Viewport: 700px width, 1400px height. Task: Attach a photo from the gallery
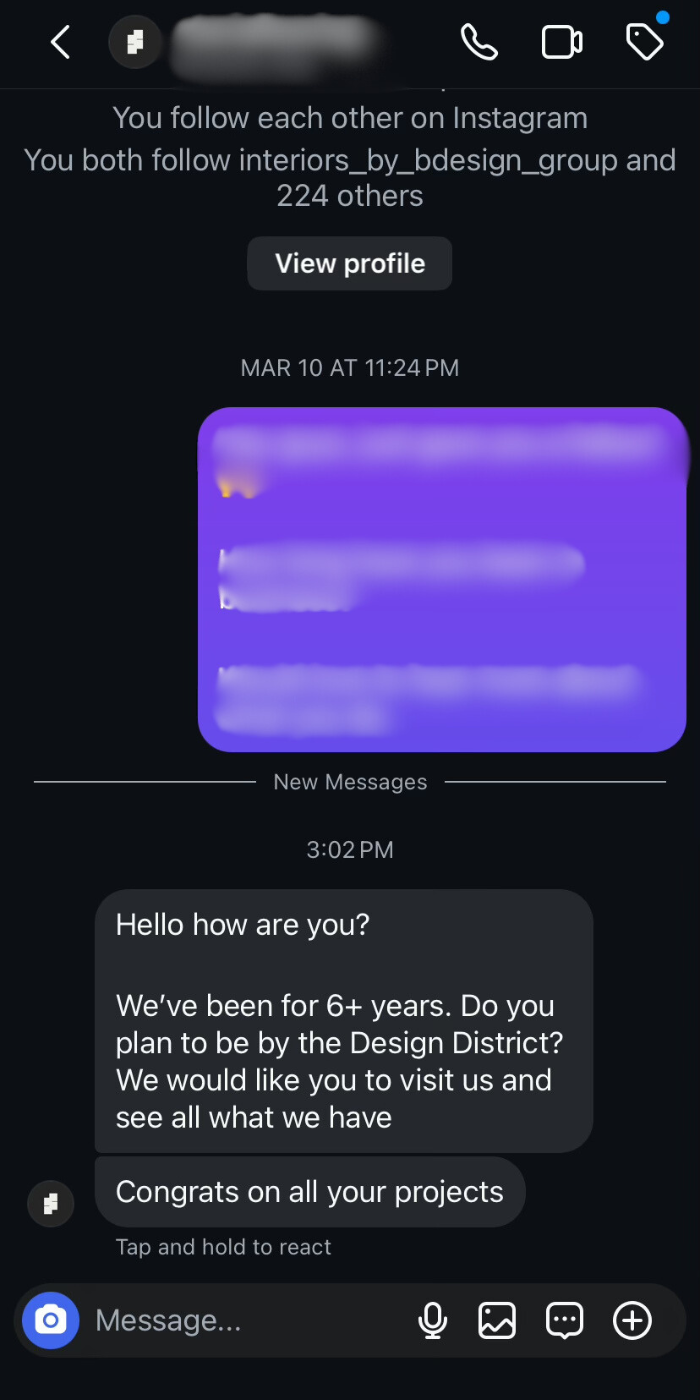click(x=497, y=1321)
